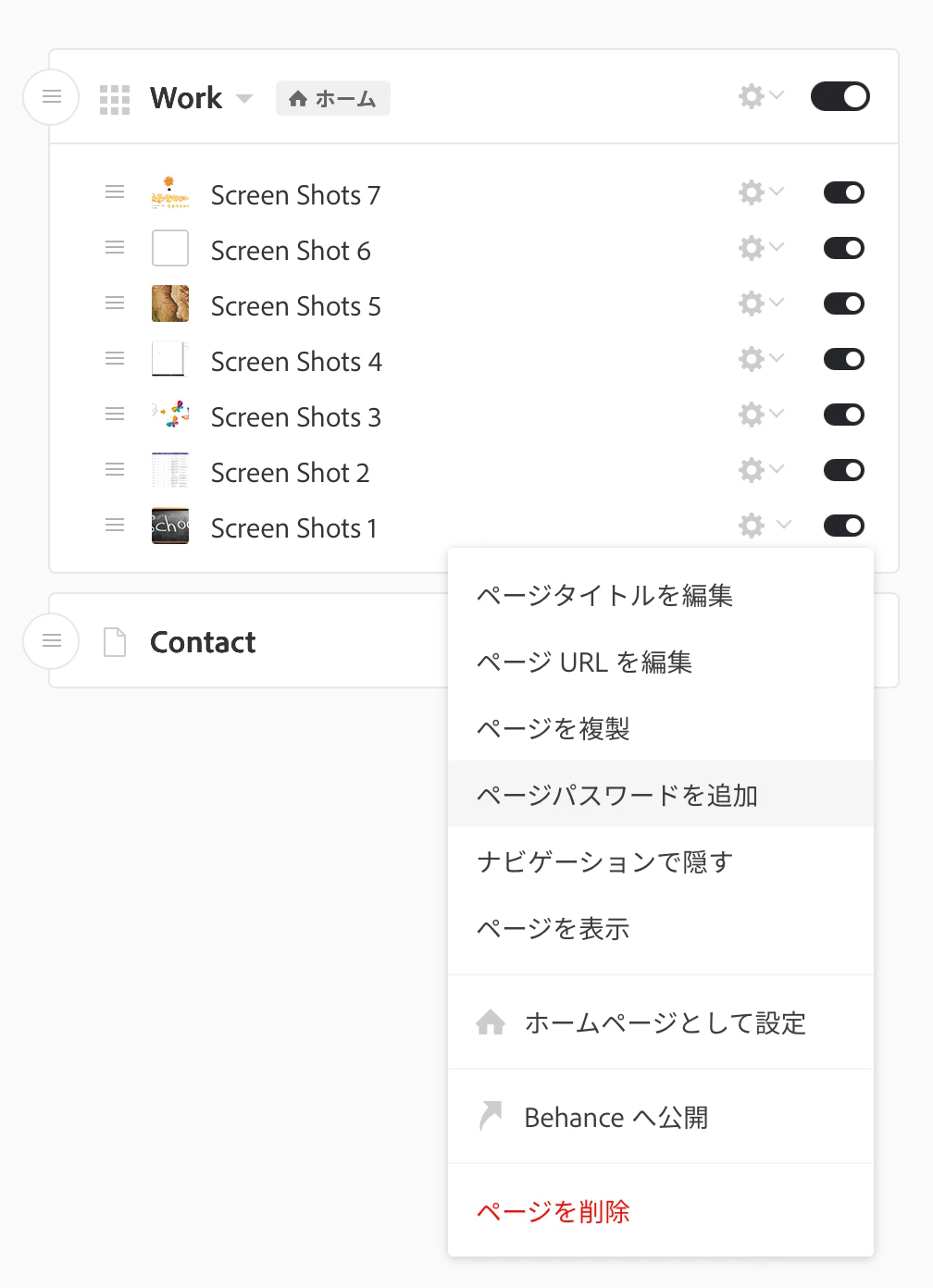Delete page via ページを削除
The height and width of the screenshot is (1288, 933).
[x=553, y=1212]
